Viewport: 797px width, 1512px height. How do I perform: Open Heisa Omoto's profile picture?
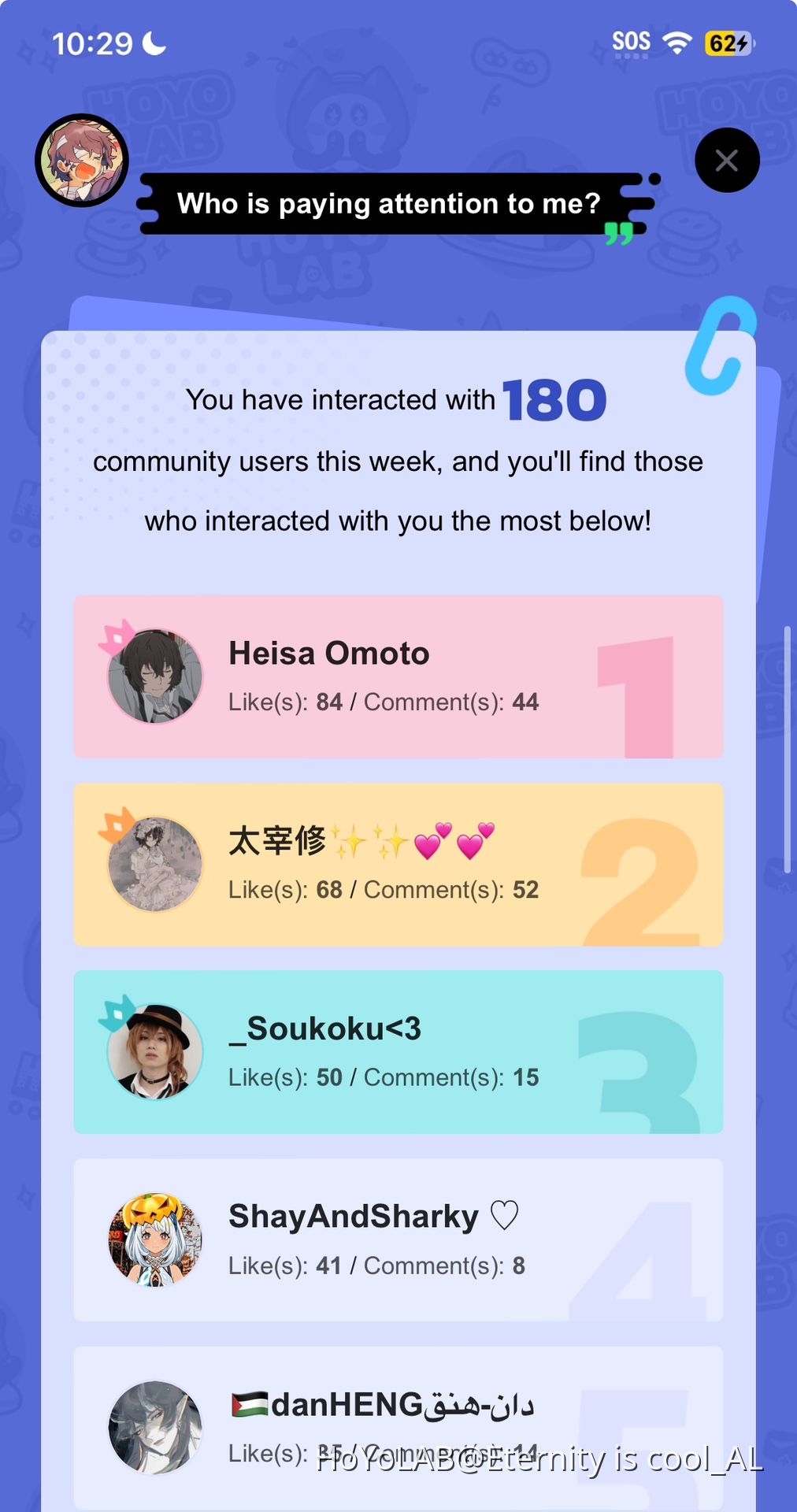tap(155, 676)
